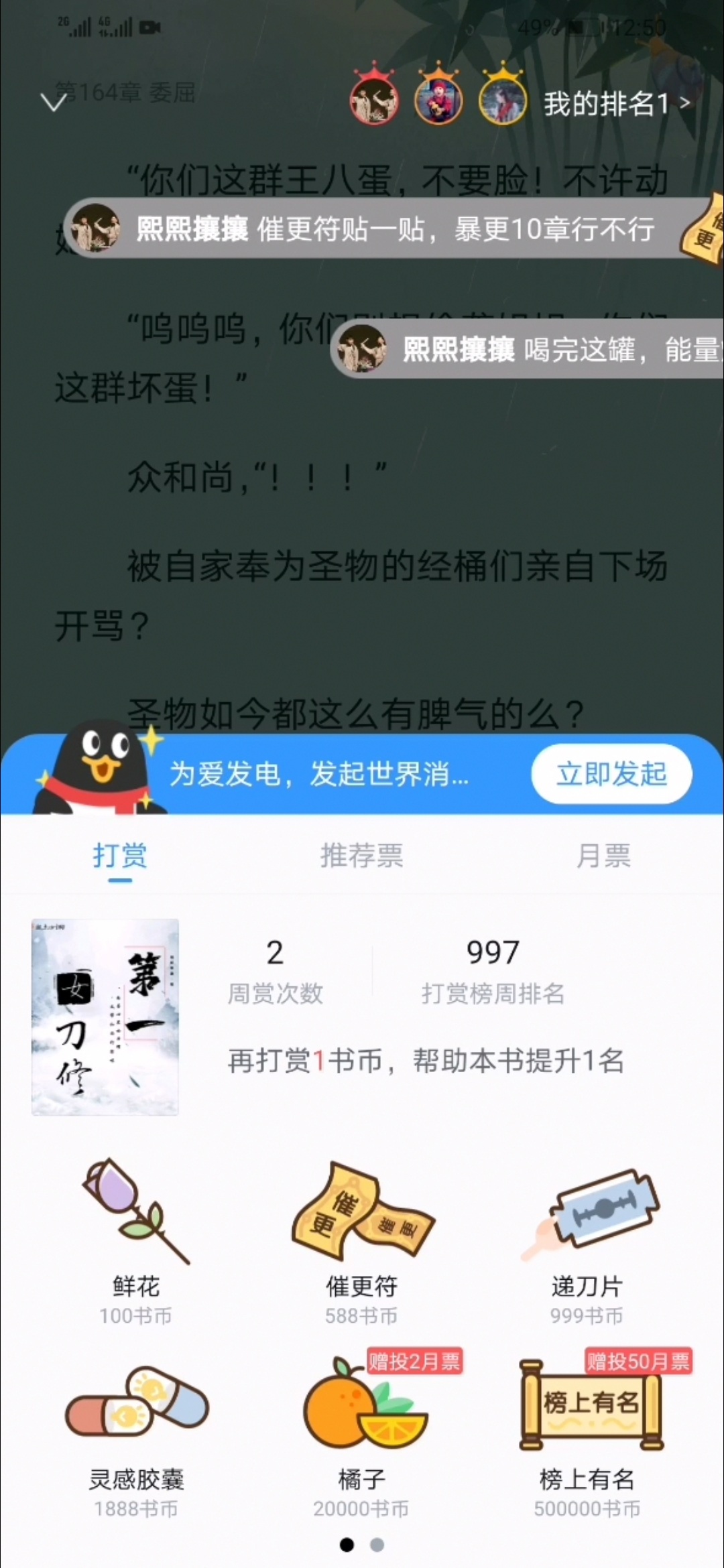Choose the 催更符 588书币 gift
The height and width of the screenshot is (1568, 724).
point(362,1241)
